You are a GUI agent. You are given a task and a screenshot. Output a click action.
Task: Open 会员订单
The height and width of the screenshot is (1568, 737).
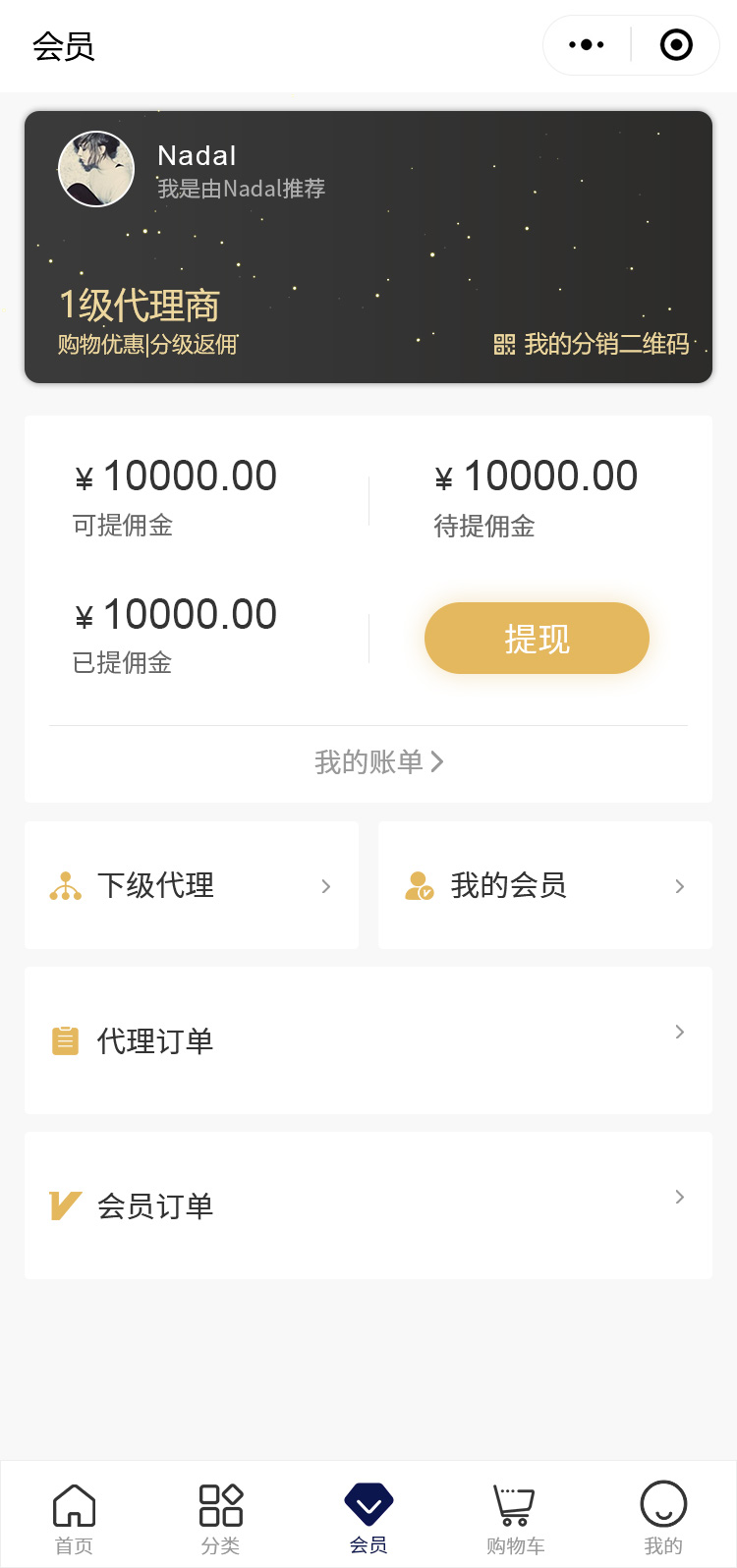tap(368, 1205)
